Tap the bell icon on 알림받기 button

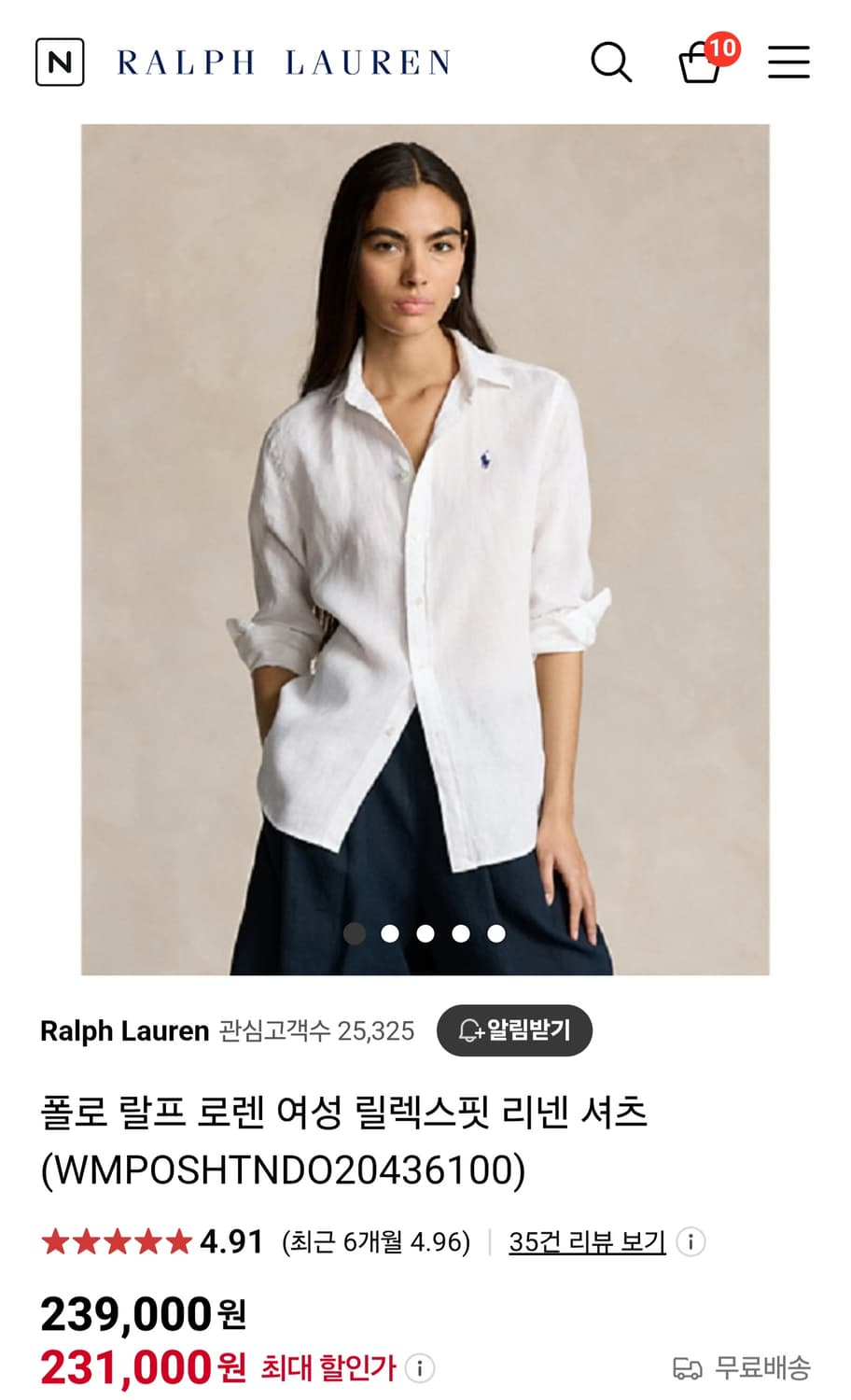coord(468,1030)
